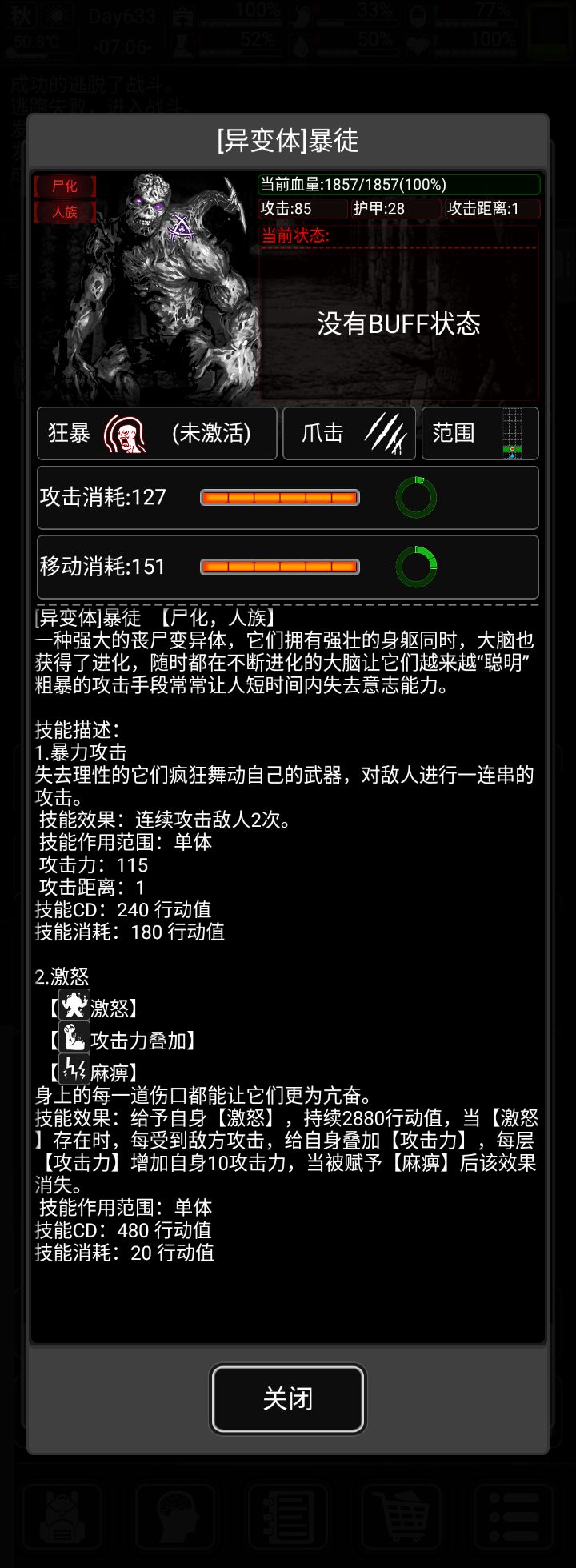Toggle the inactive 狂暴 (未激活) skill state

[x=210, y=433]
